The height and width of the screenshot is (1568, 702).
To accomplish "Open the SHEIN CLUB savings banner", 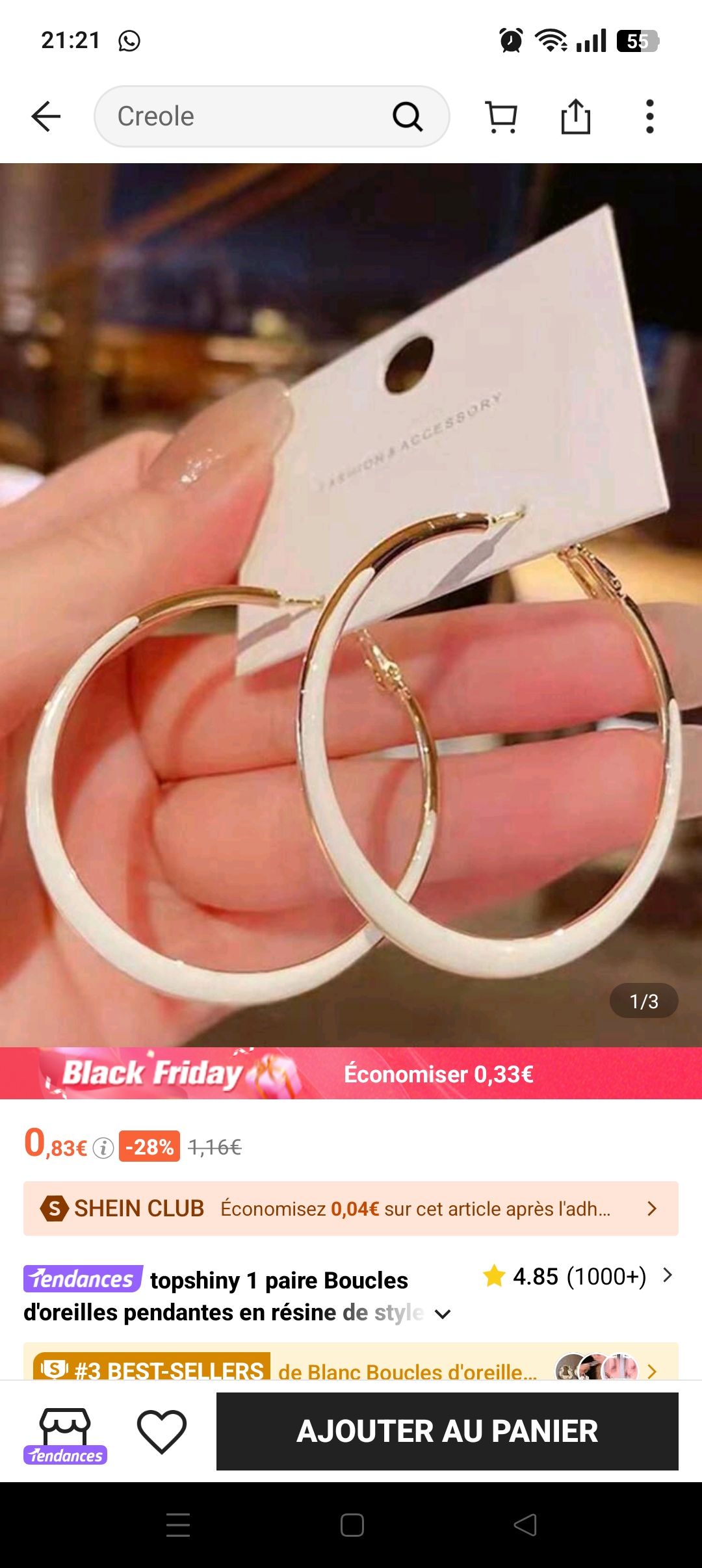I will pyautogui.click(x=351, y=1209).
